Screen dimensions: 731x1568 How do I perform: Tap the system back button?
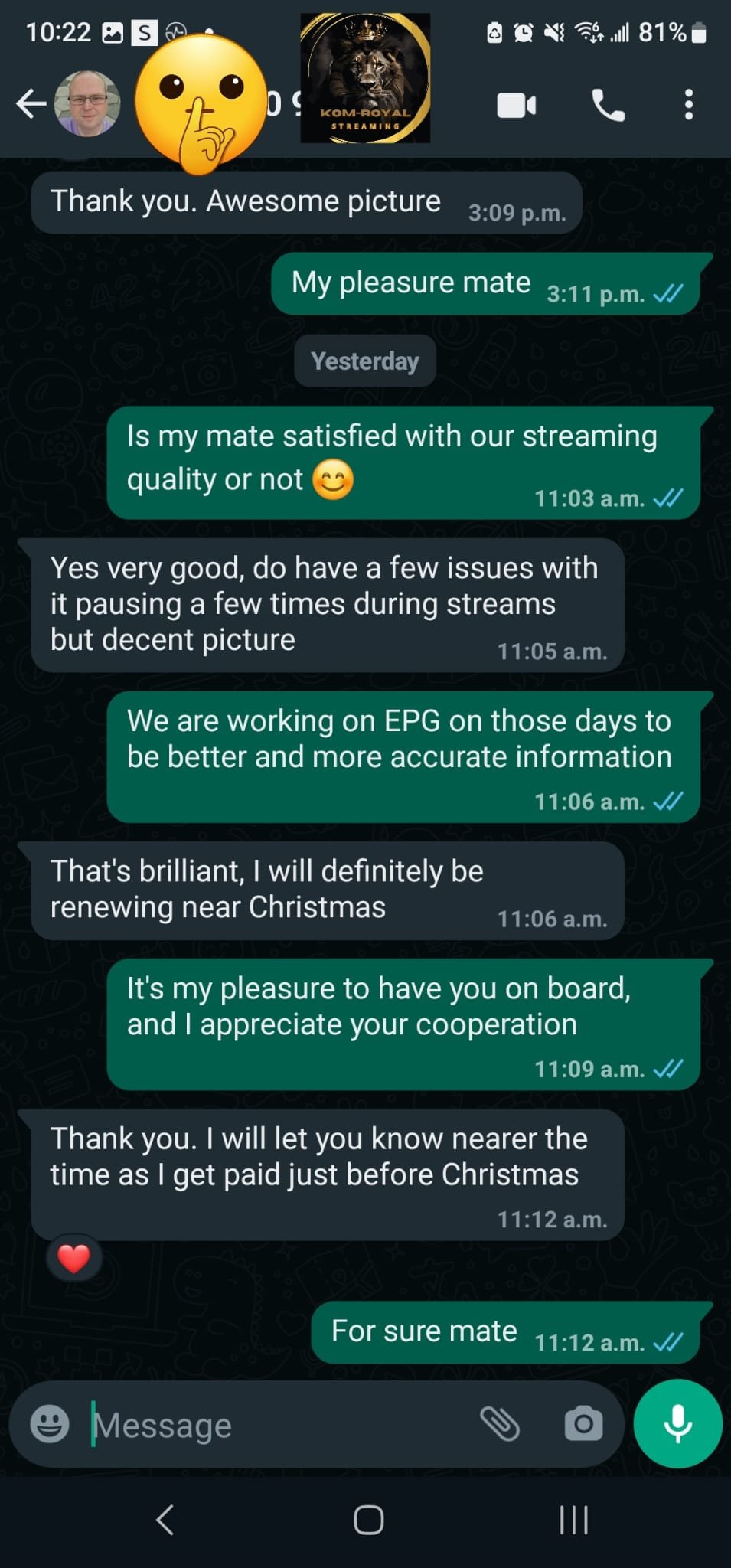(165, 1520)
